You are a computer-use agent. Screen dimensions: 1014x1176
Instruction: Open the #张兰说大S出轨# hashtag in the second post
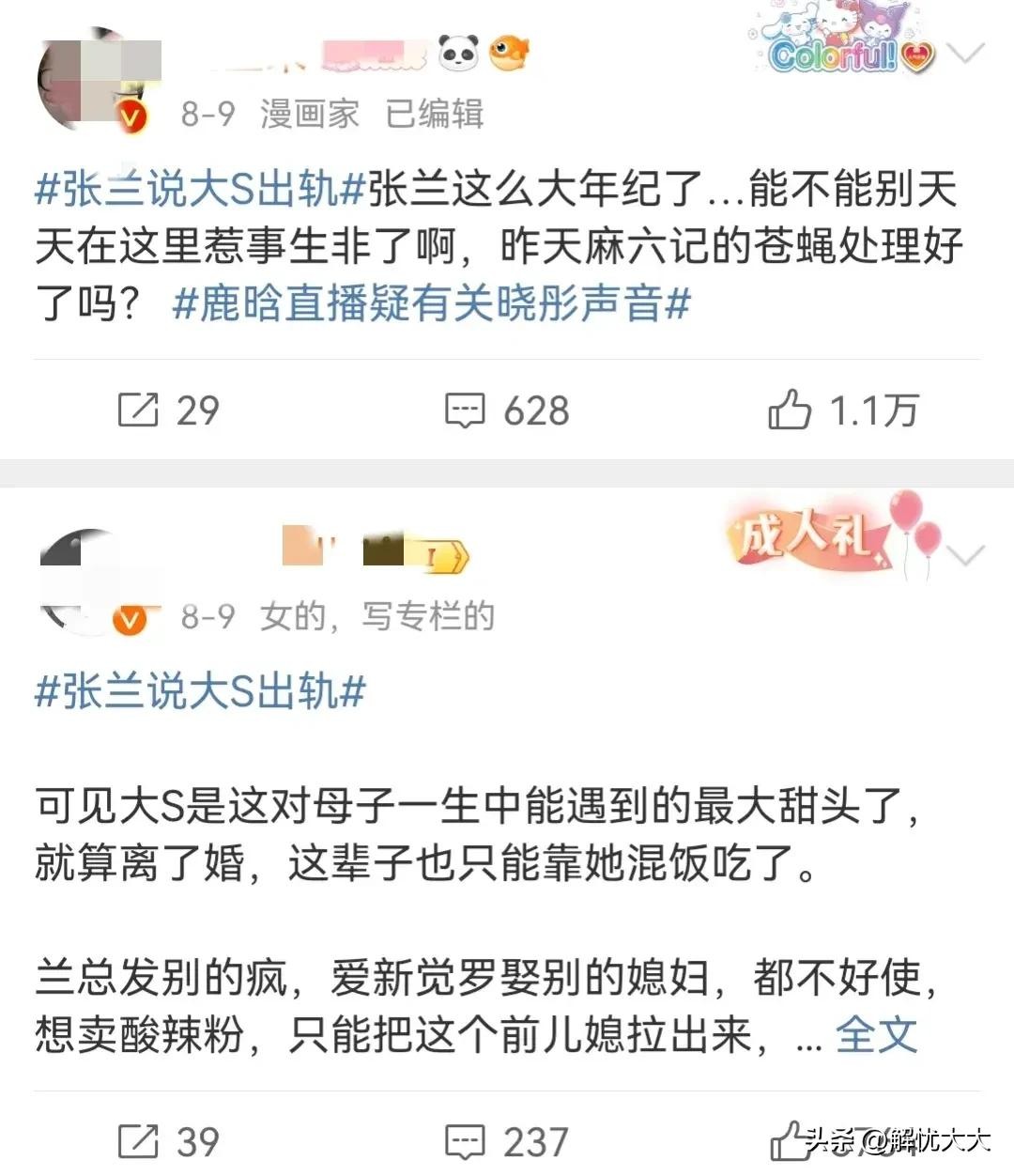(x=199, y=693)
